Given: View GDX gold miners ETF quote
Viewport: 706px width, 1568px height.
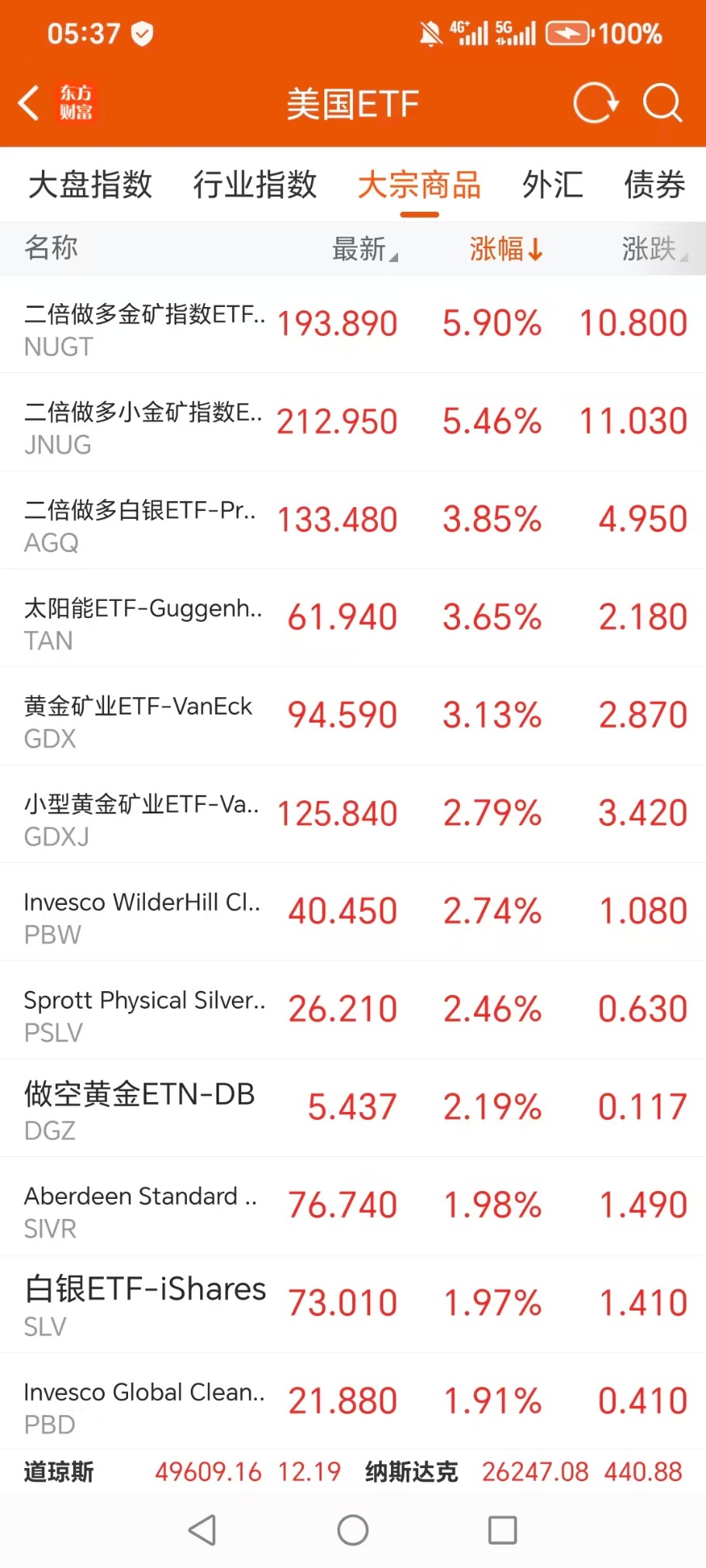Looking at the screenshot, I should coord(353,716).
